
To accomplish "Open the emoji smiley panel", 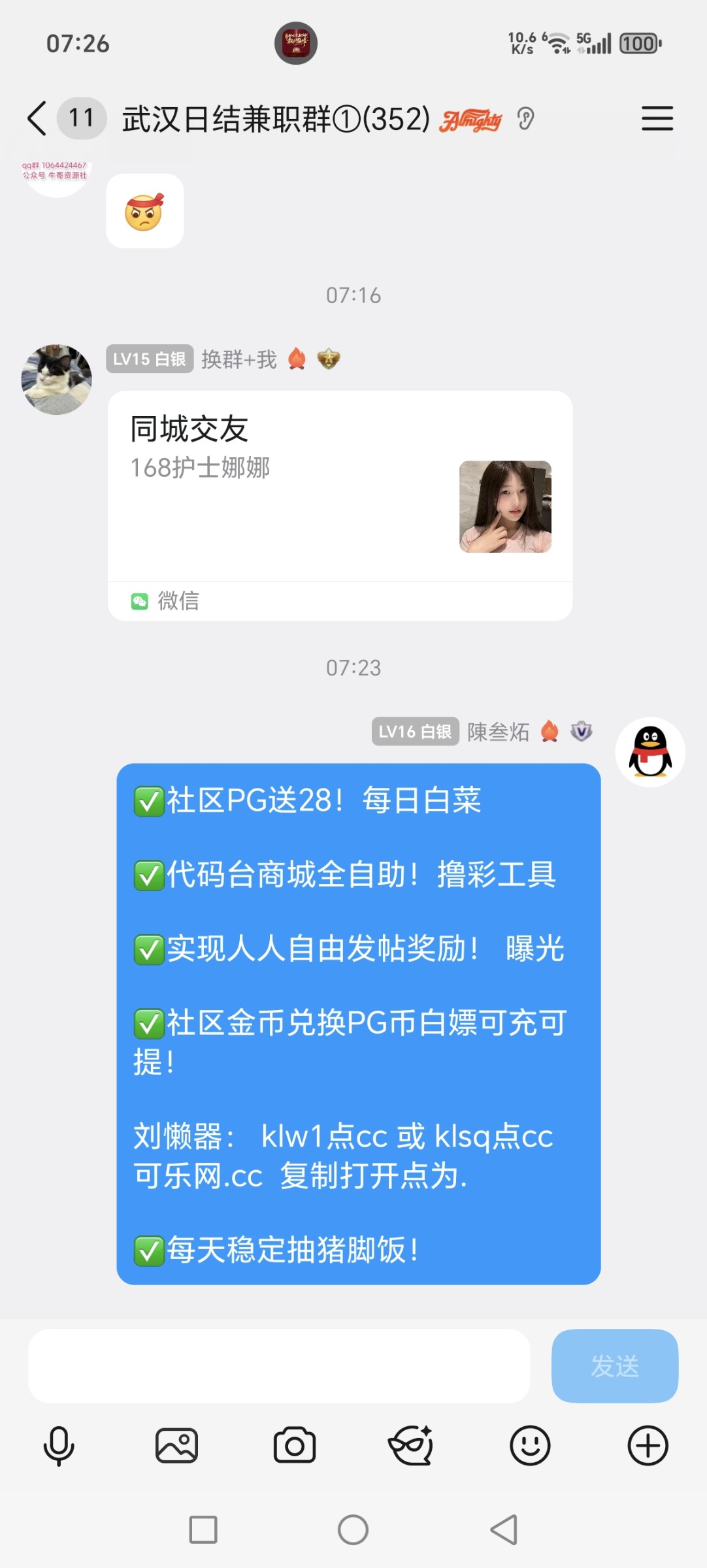I will [x=530, y=1445].
